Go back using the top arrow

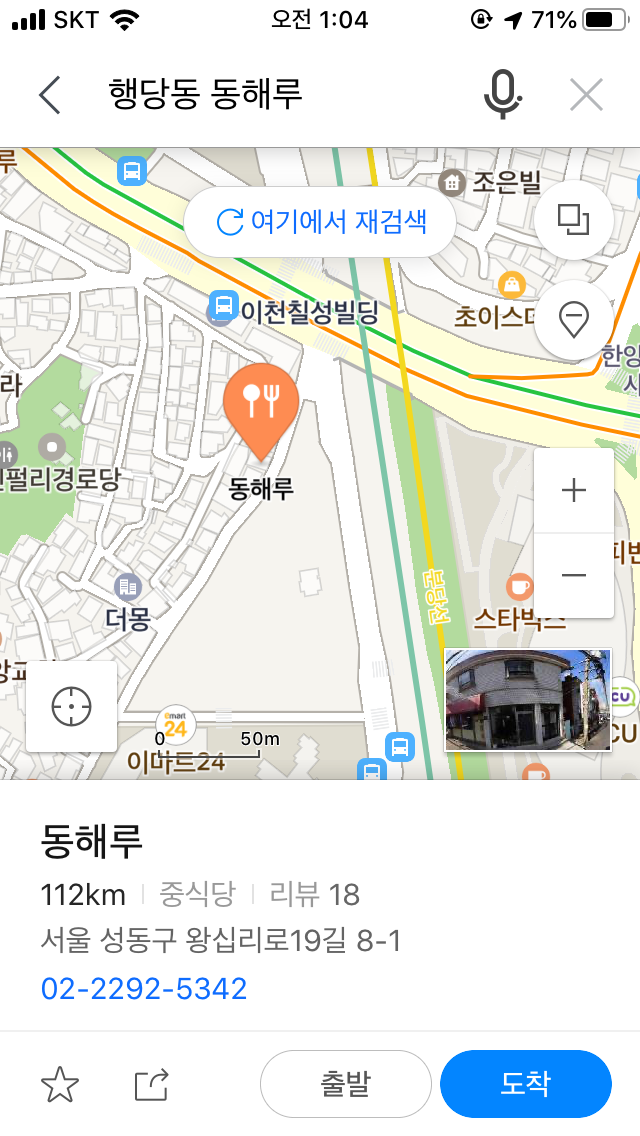click(x=50, y=95)
